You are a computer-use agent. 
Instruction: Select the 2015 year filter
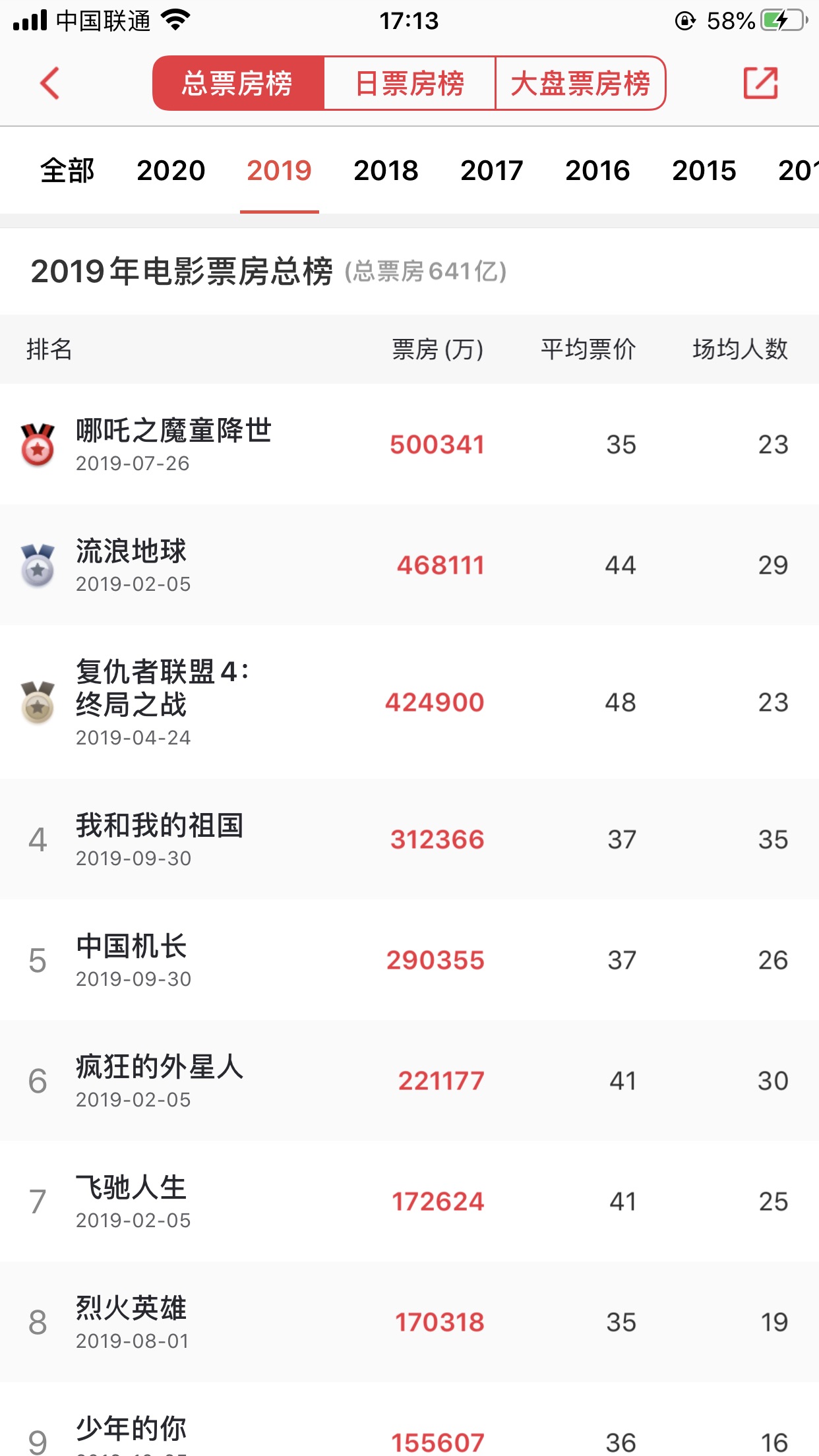pos(704,171)
